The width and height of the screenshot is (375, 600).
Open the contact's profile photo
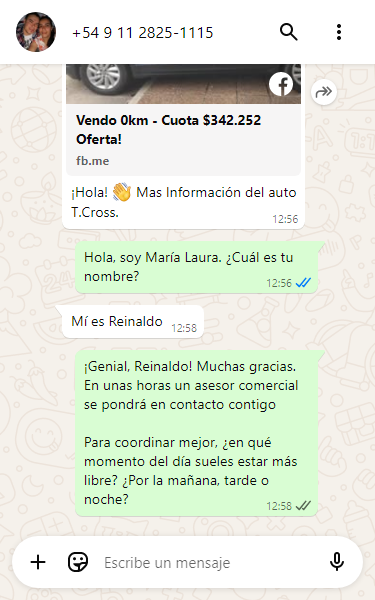(x=36, y=32)
